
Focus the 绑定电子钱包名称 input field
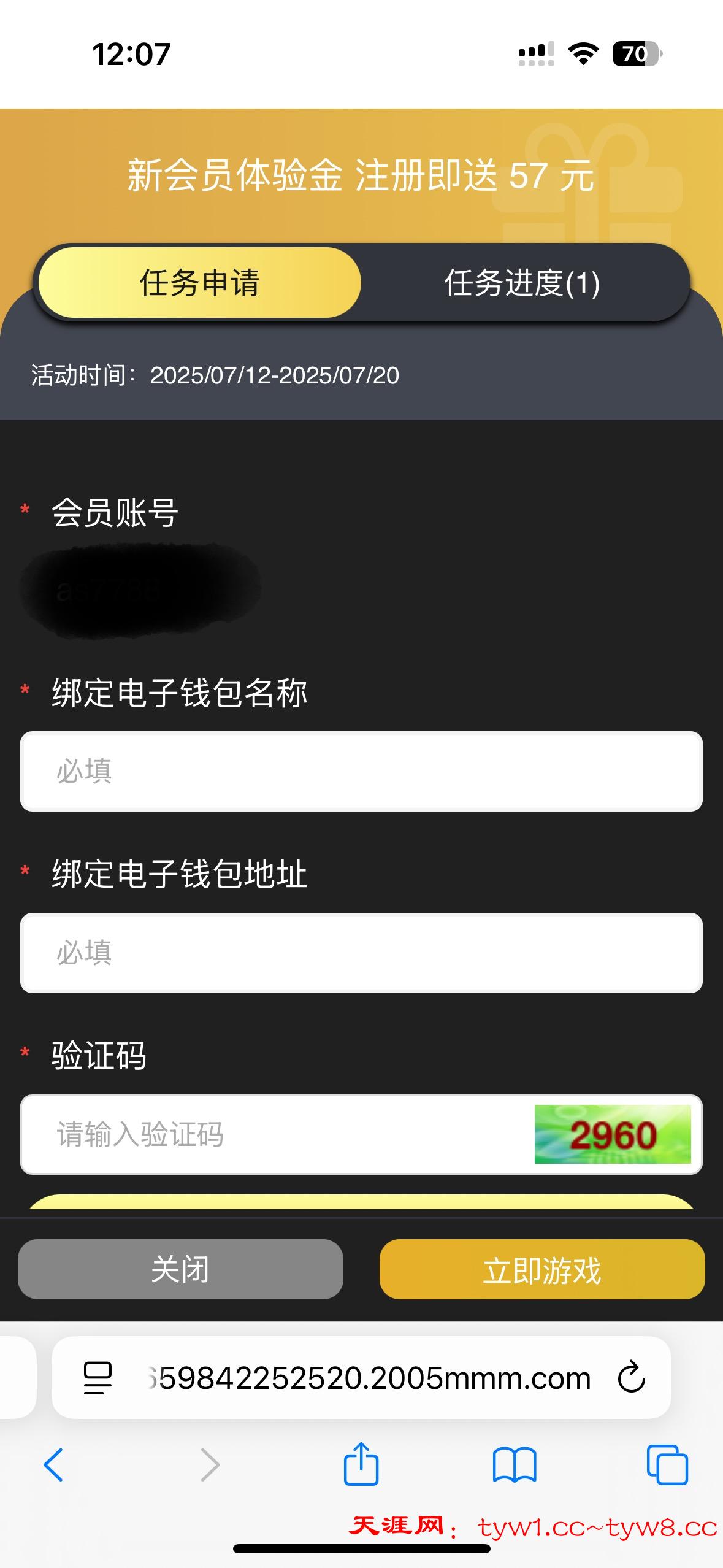point(361,771)
